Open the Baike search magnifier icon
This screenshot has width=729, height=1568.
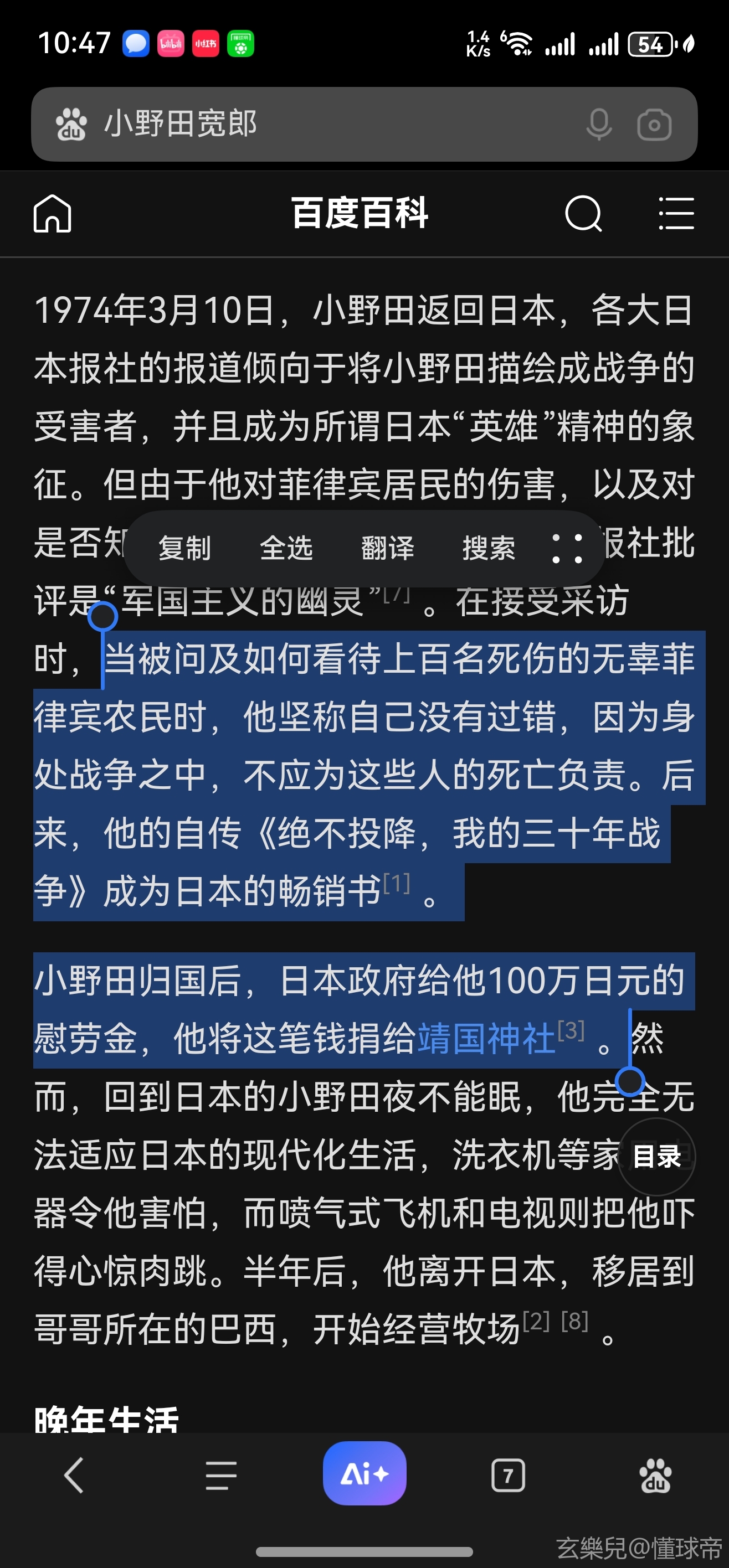pyautogui.click(x=583, y=214)
